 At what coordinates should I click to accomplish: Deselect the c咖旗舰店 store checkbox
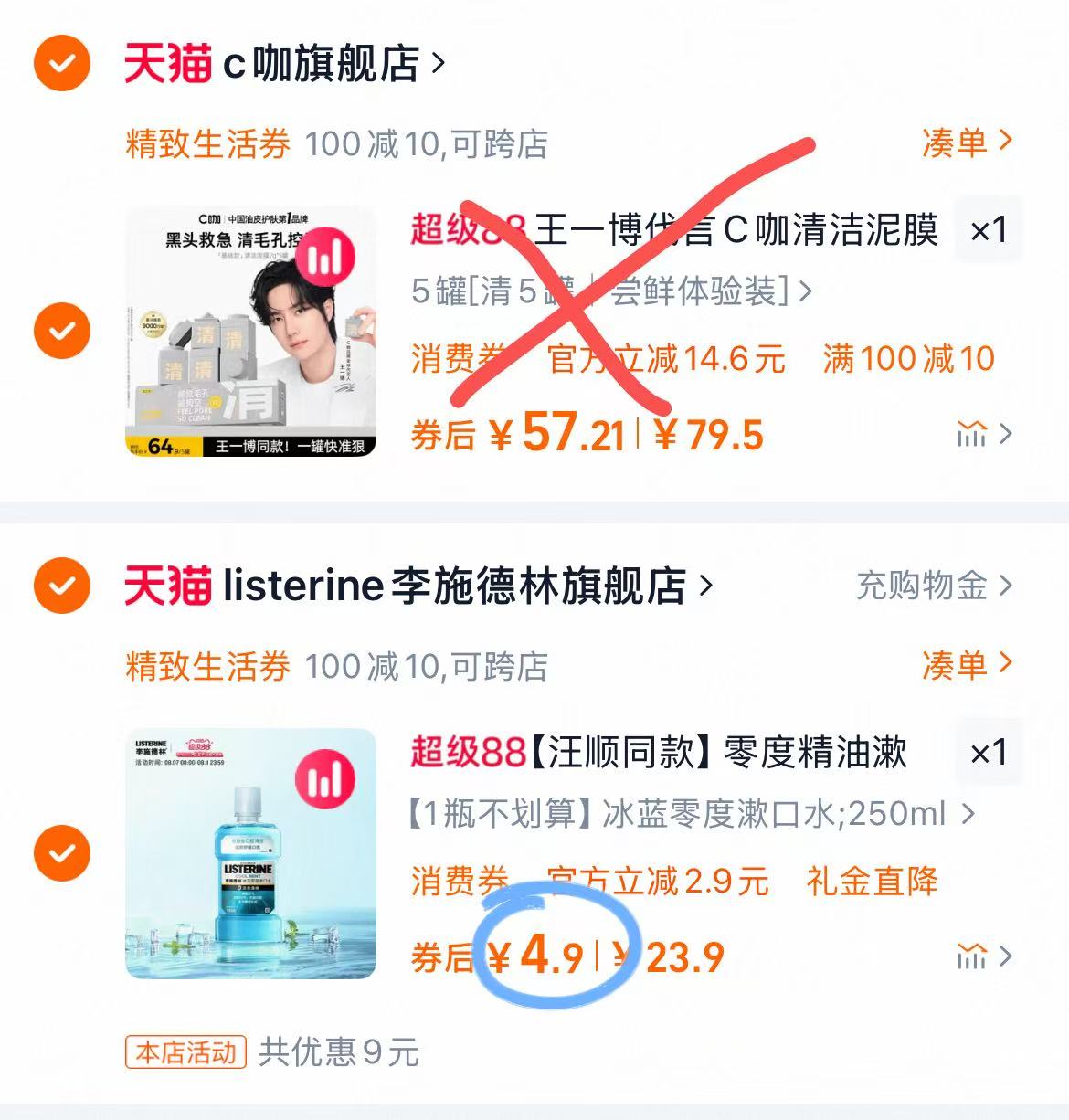60,62
